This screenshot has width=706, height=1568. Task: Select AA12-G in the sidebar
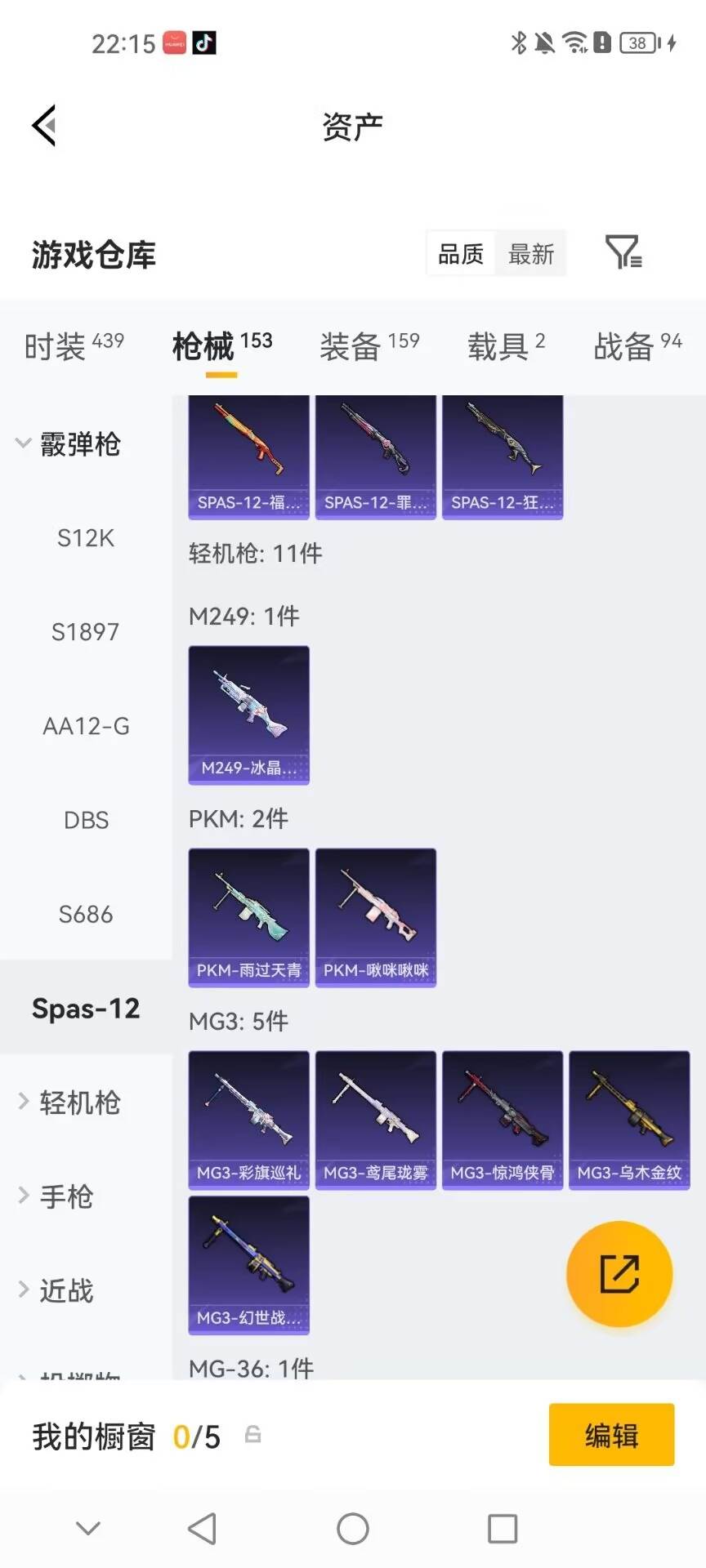click(86, 726)
